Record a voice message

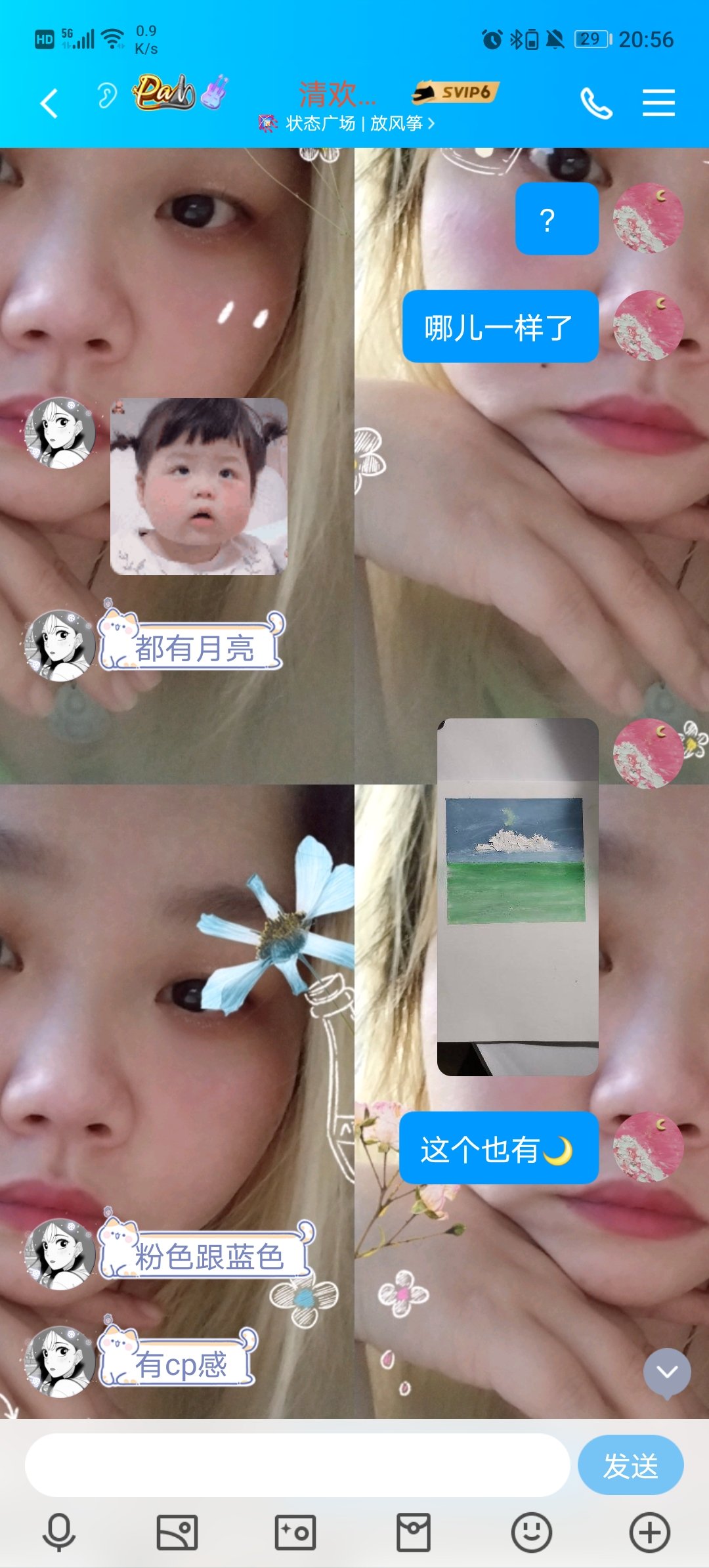[x=59, y=1533]
